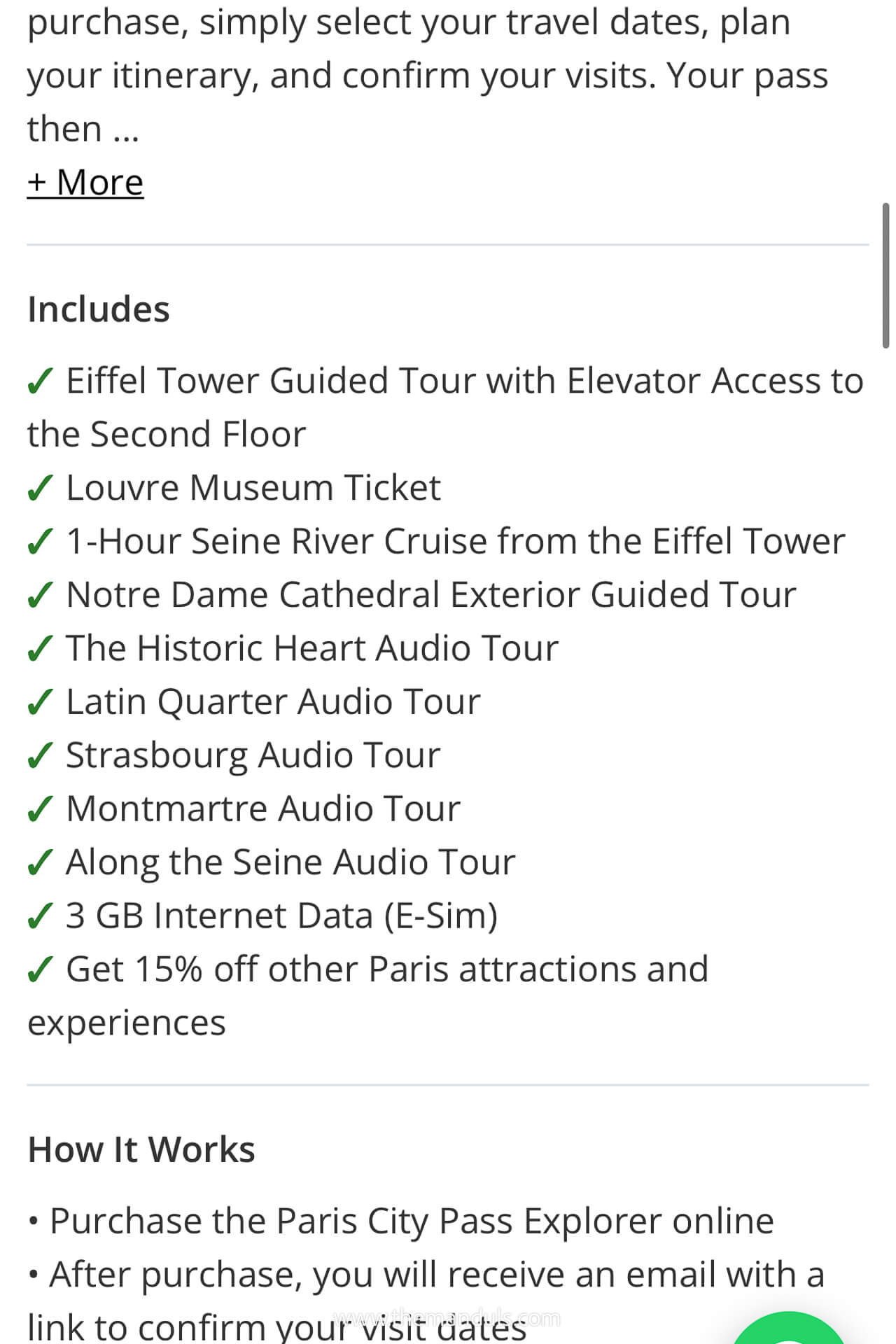896x1344 pixels.
Task: Expand the truncated description with More
Action: [x=85, y=181]
